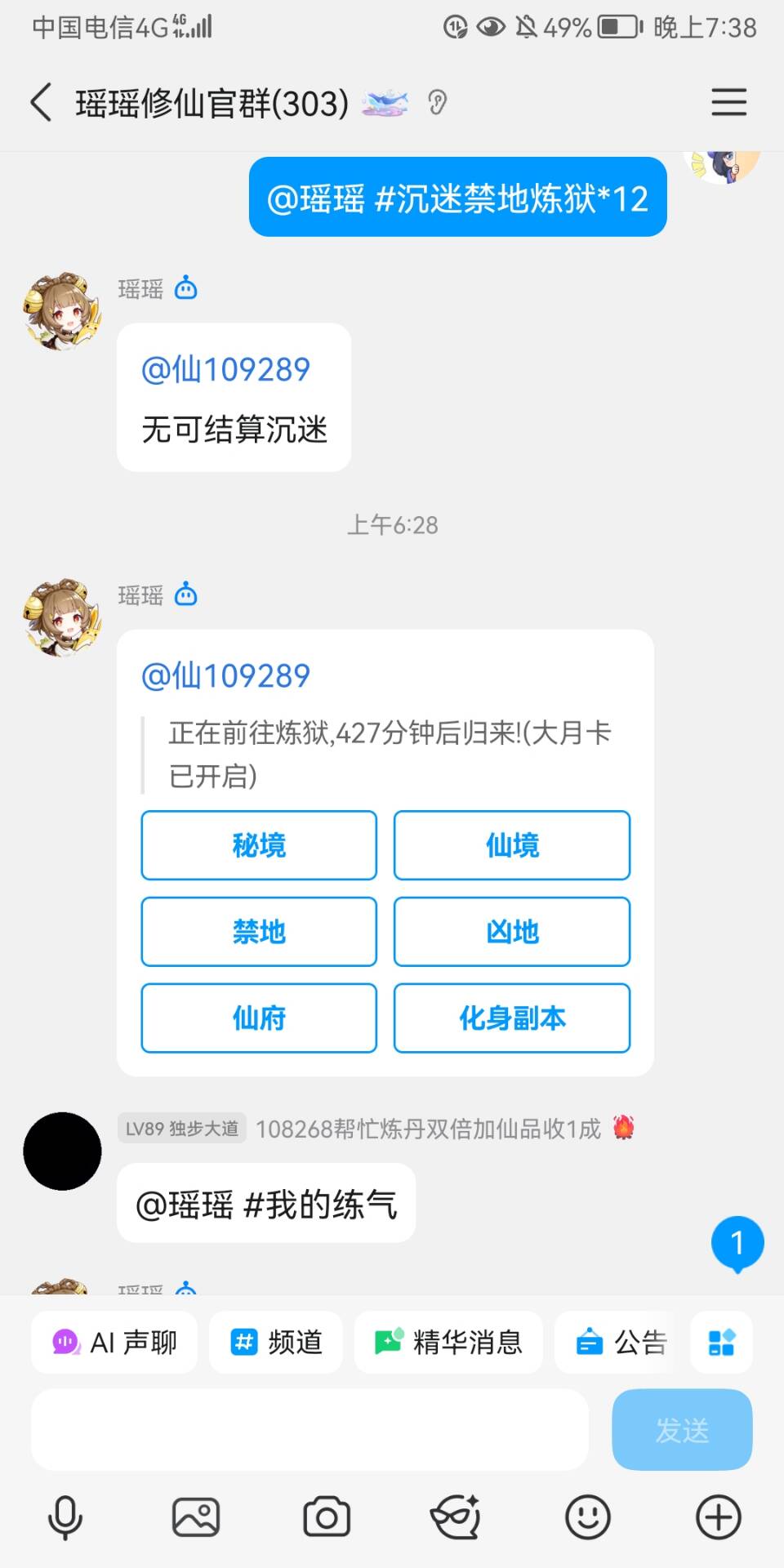Select the 仙境 option
The image size is (784, 1568).
(512, 845)
